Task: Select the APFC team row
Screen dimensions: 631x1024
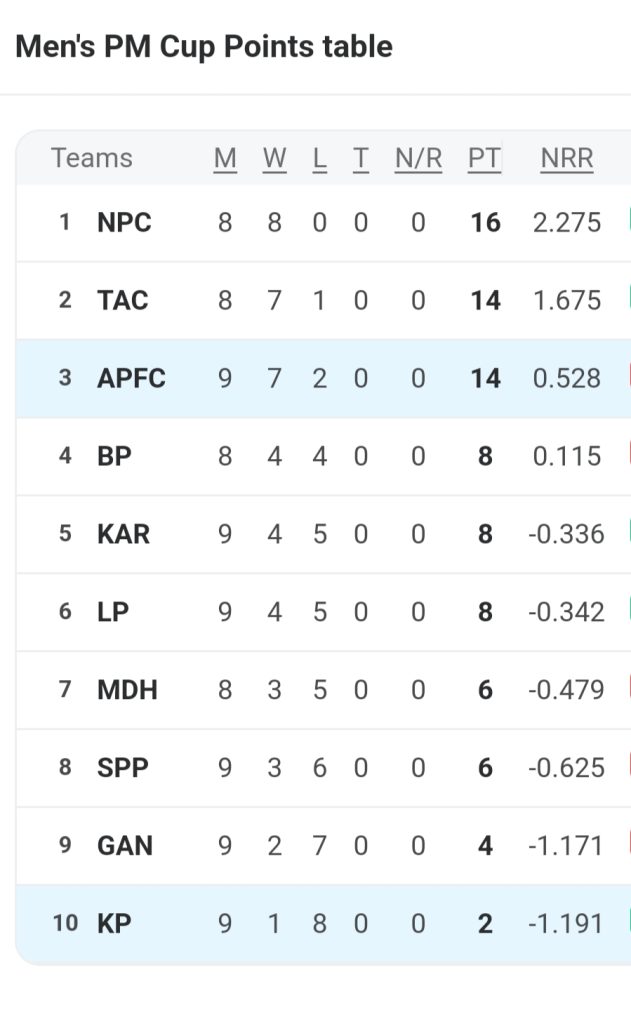Action: point(131,378)
